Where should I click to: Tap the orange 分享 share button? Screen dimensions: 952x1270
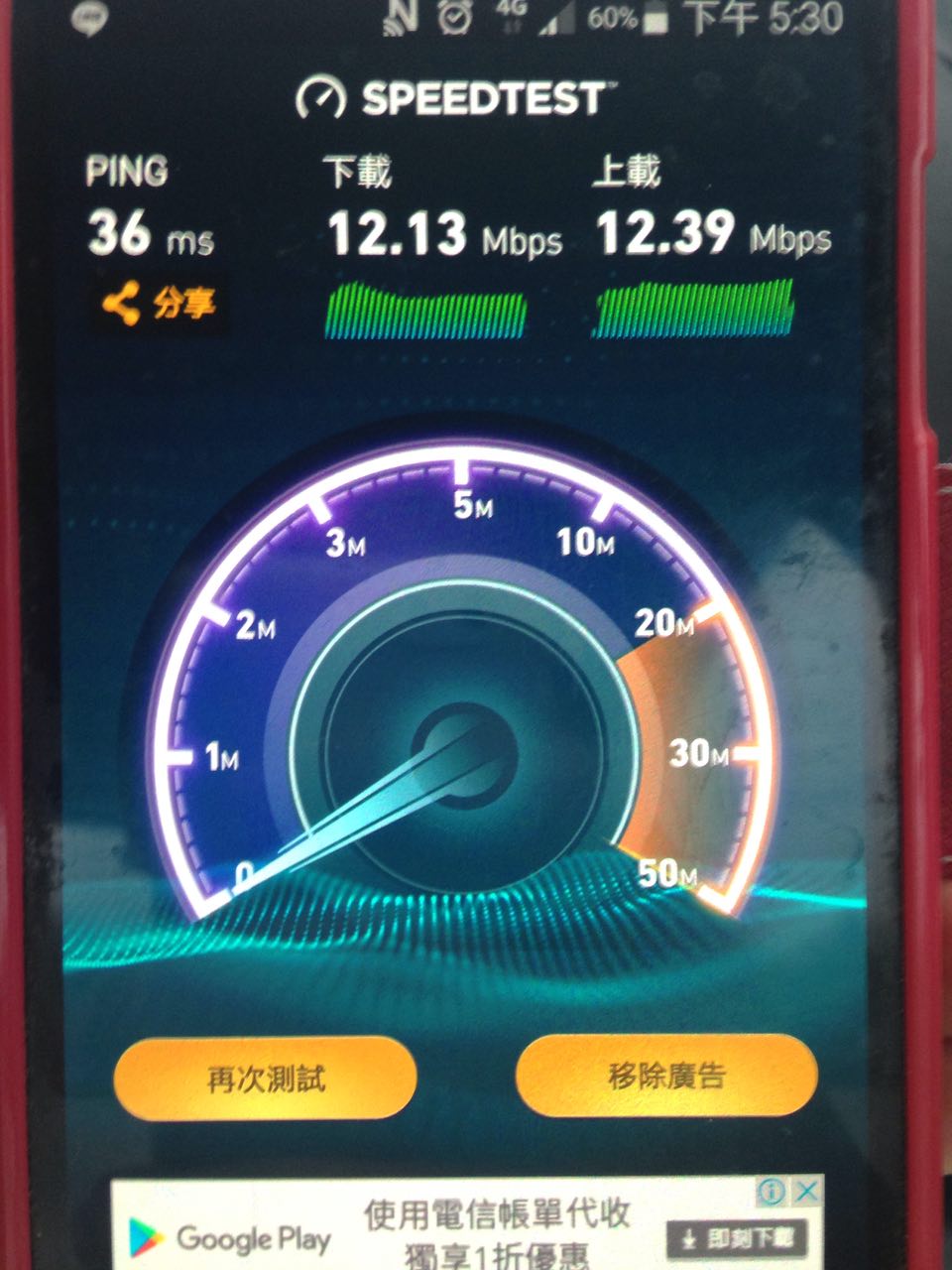click(x=159, y=304)
